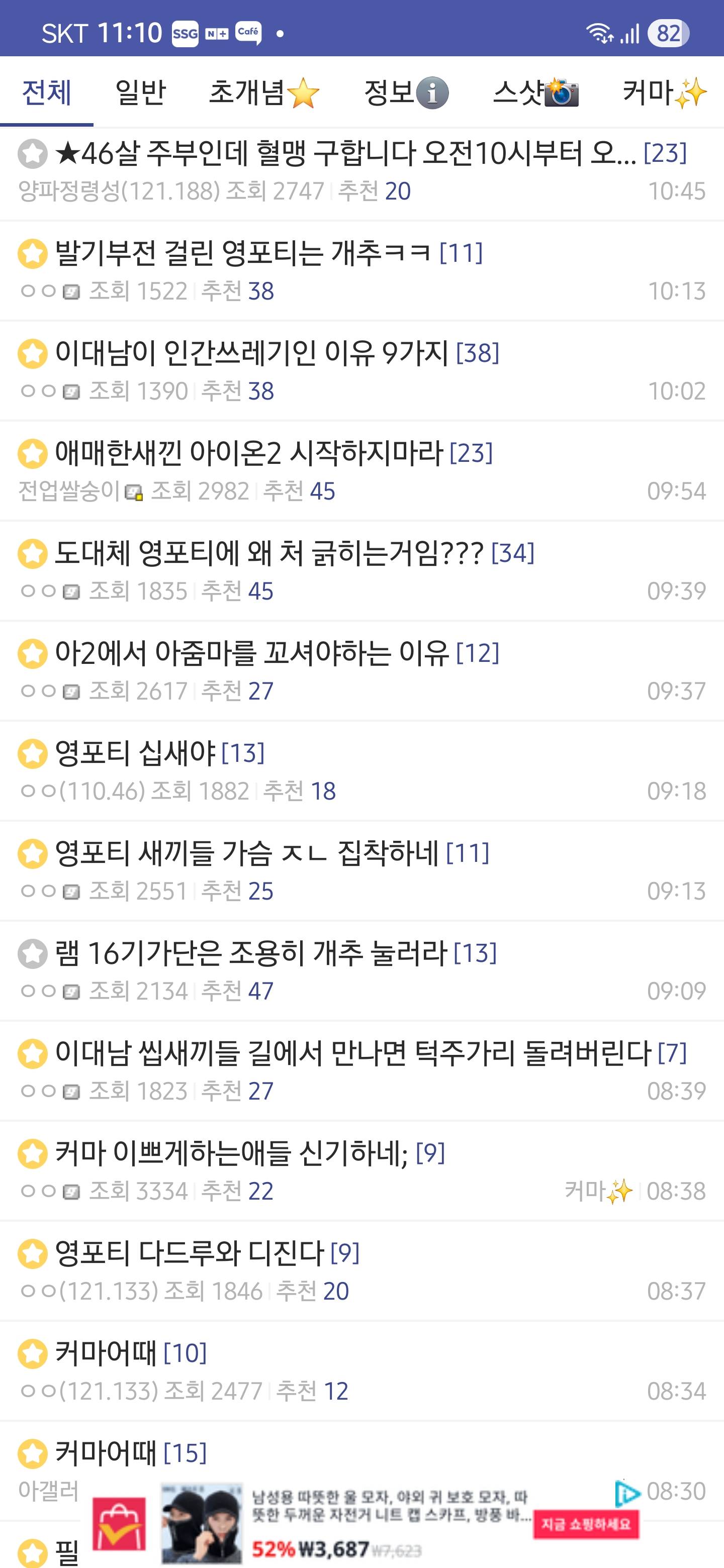Go to the 커마 tab
The width and height of the screenshot is (724, 1568).
[x=664, y=92]
